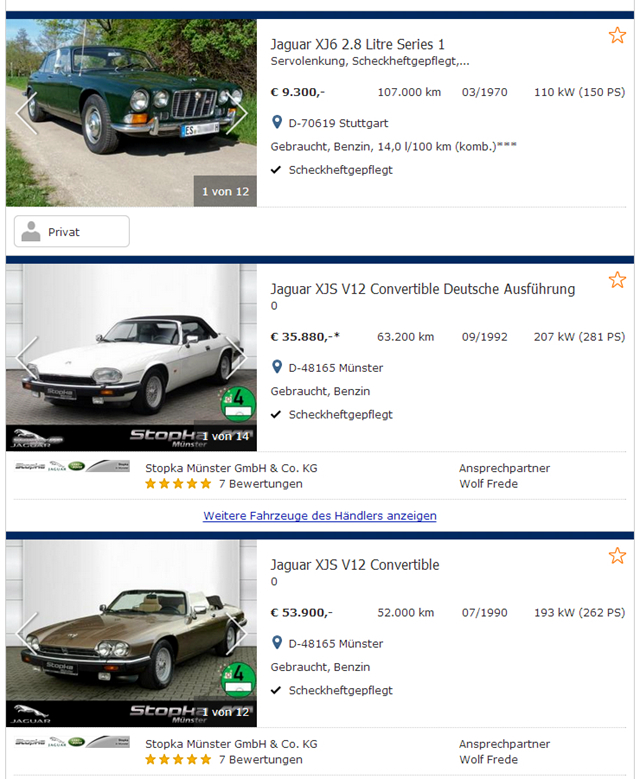Favorite the Jaguar XJ6 2.8 Litre listing
Viewport: 640px width, 779px height.
pyautogui.click(x=617, y=36)
